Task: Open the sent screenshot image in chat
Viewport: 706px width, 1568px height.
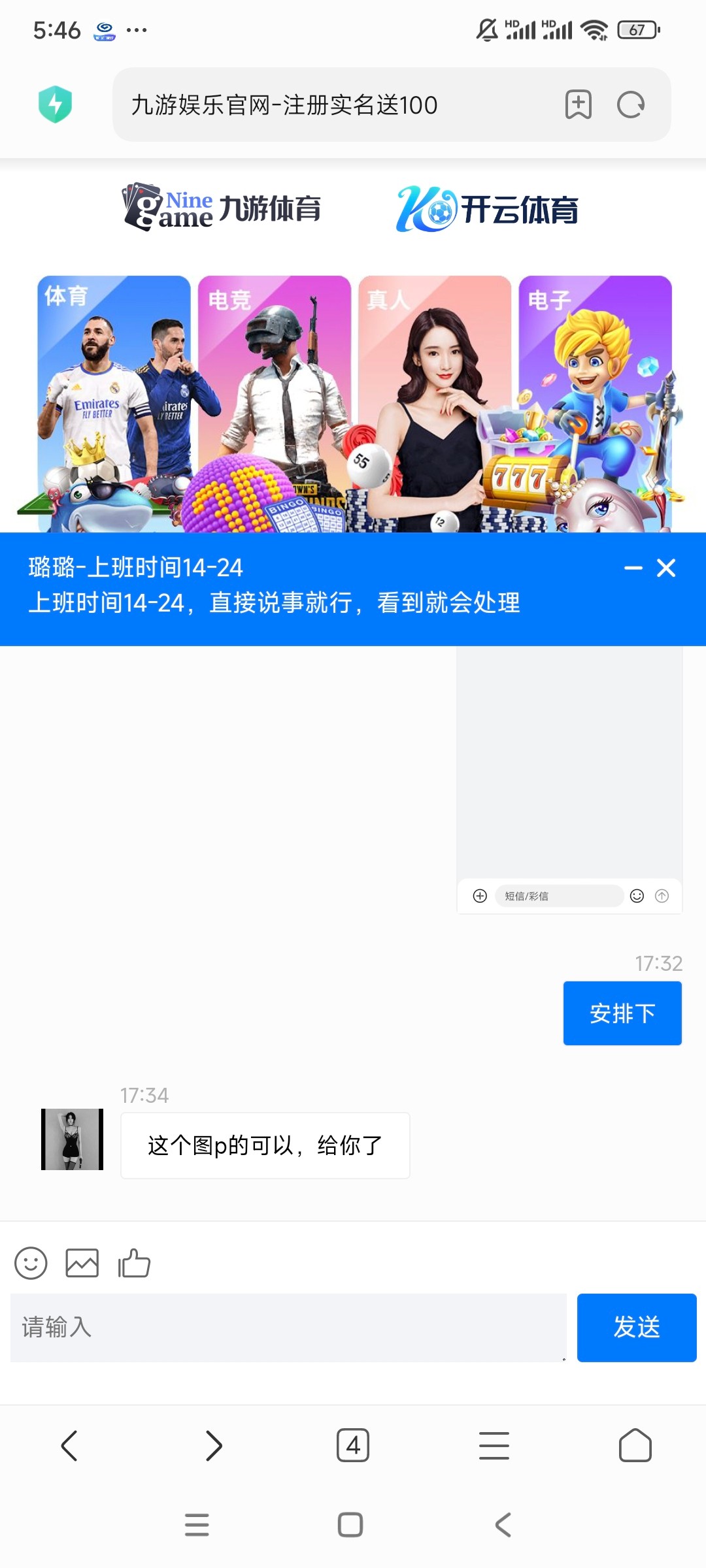Action: (569, 777)
